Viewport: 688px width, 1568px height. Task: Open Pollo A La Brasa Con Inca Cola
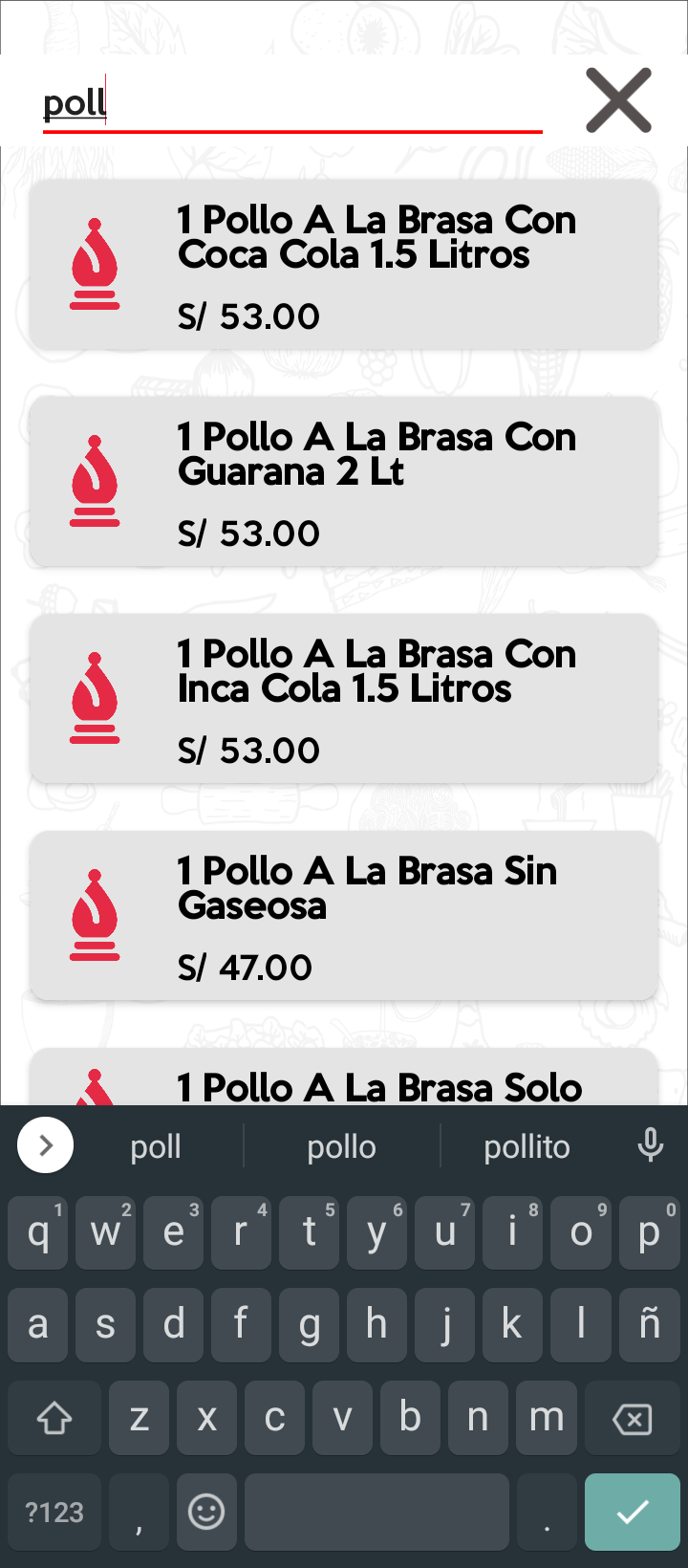tap(344, 699)
